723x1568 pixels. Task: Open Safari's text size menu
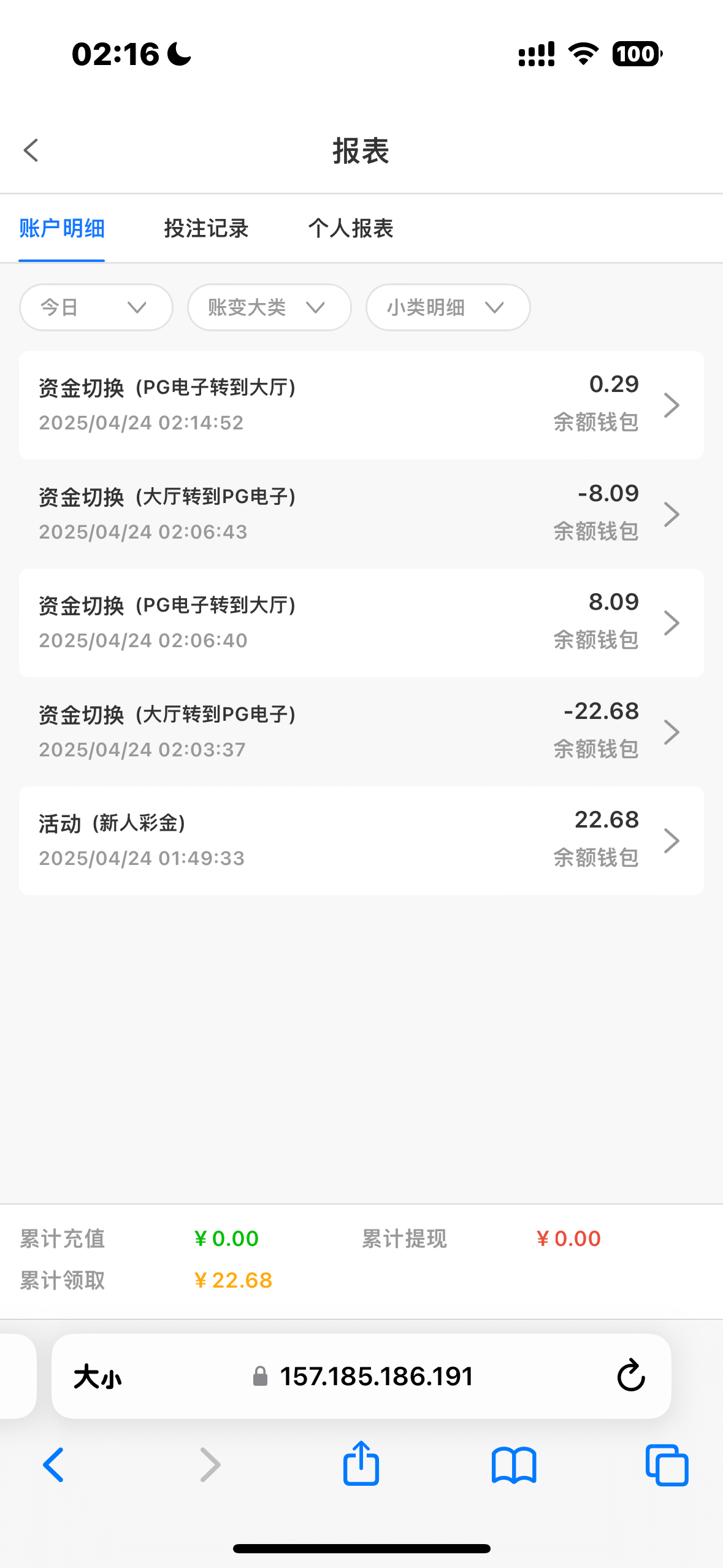click(x=98, y=1377)
